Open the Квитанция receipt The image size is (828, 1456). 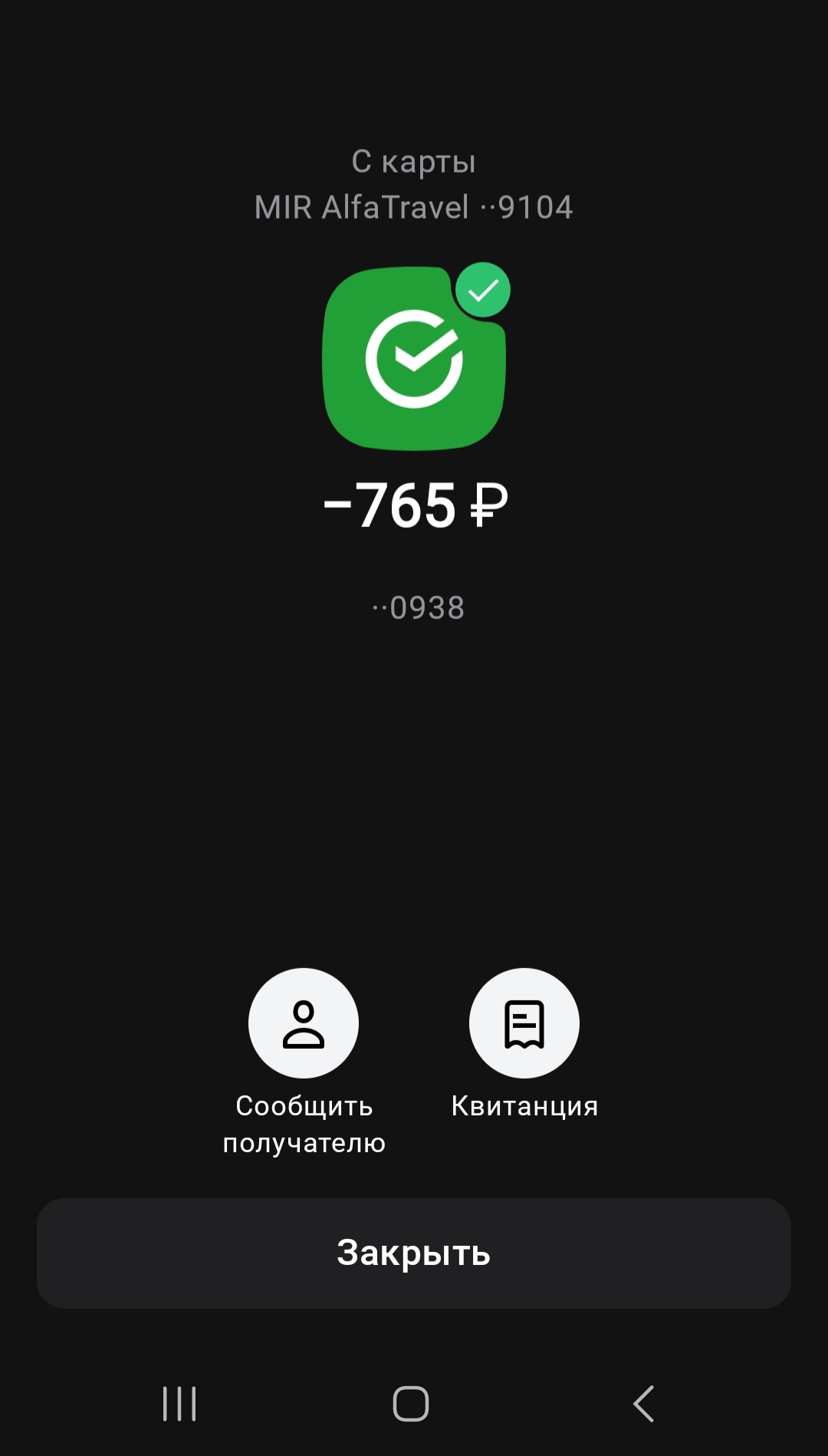point(524,1023)
